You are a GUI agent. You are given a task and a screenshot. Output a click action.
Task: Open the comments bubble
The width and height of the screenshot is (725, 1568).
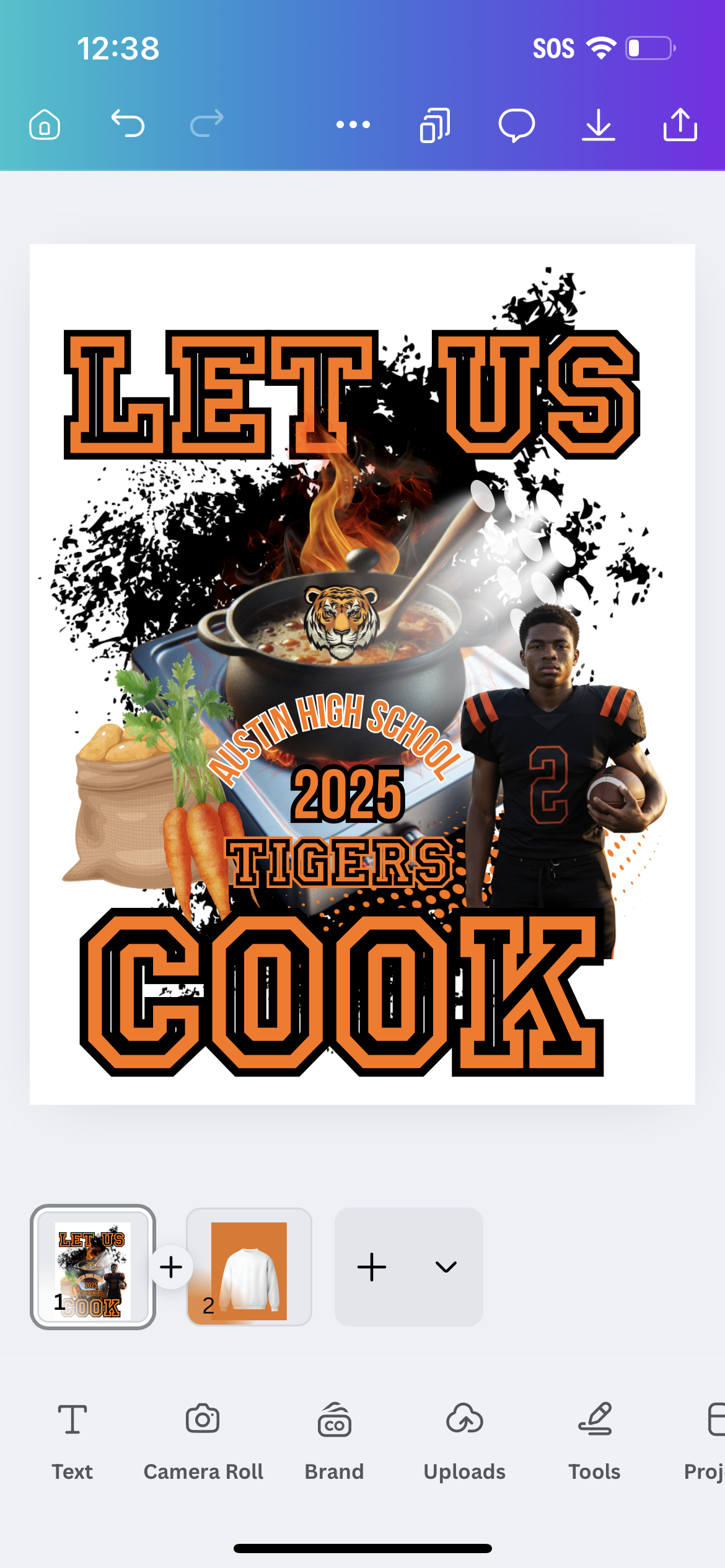tap(516, 125)
